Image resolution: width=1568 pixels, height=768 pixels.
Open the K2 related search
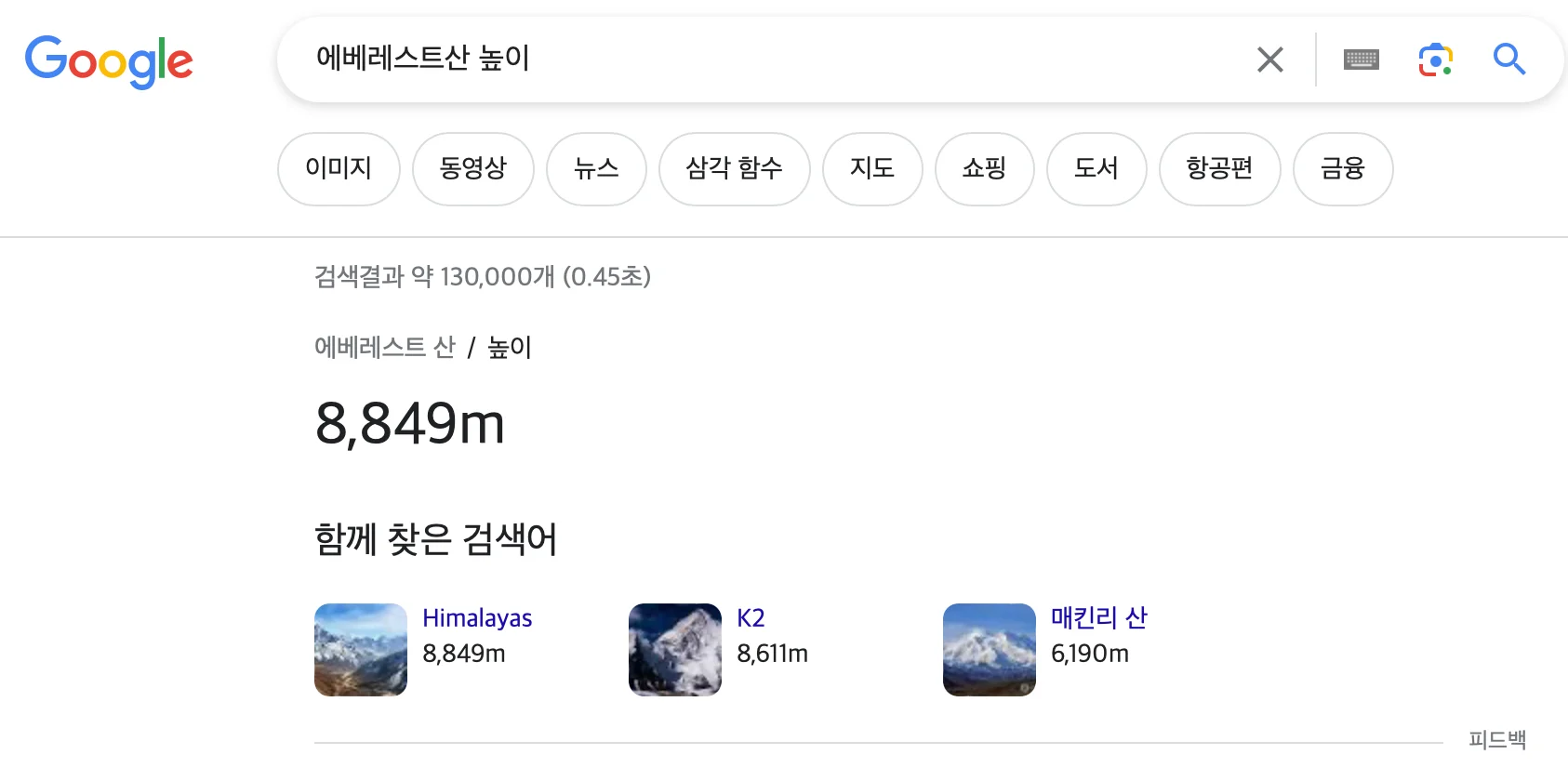750,618
